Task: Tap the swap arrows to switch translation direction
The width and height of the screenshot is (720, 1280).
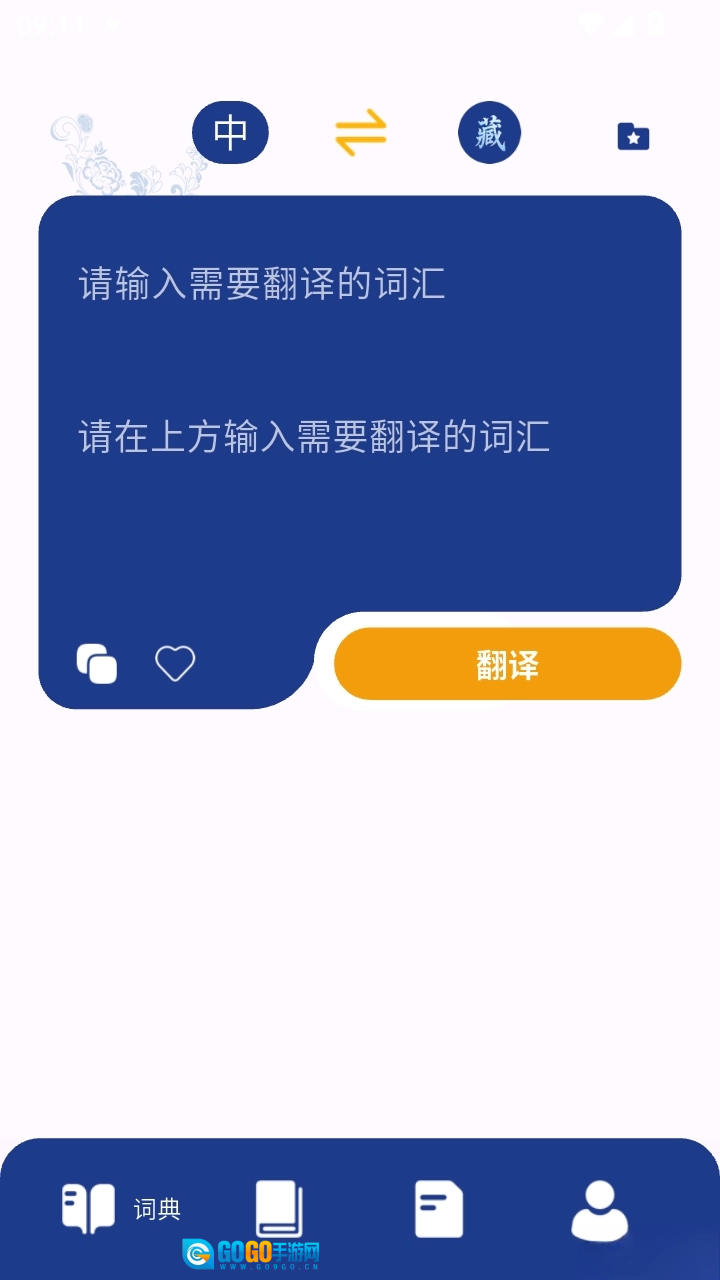Action: click(x=360, y=131)
